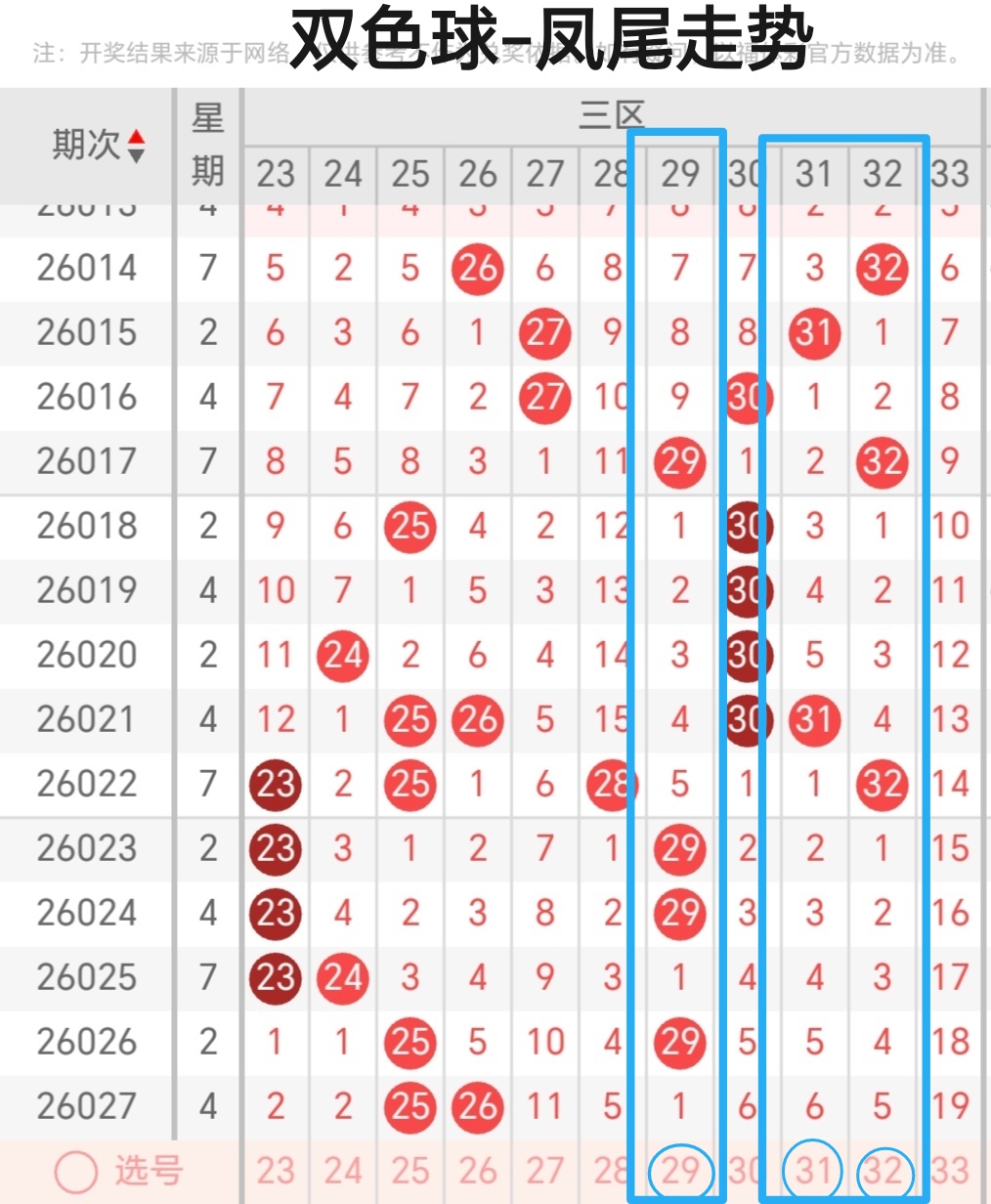This screenshot has height=1204, width=991.
Task: Select the red ball 25 in period 26027
Action: coord(409,1106)
